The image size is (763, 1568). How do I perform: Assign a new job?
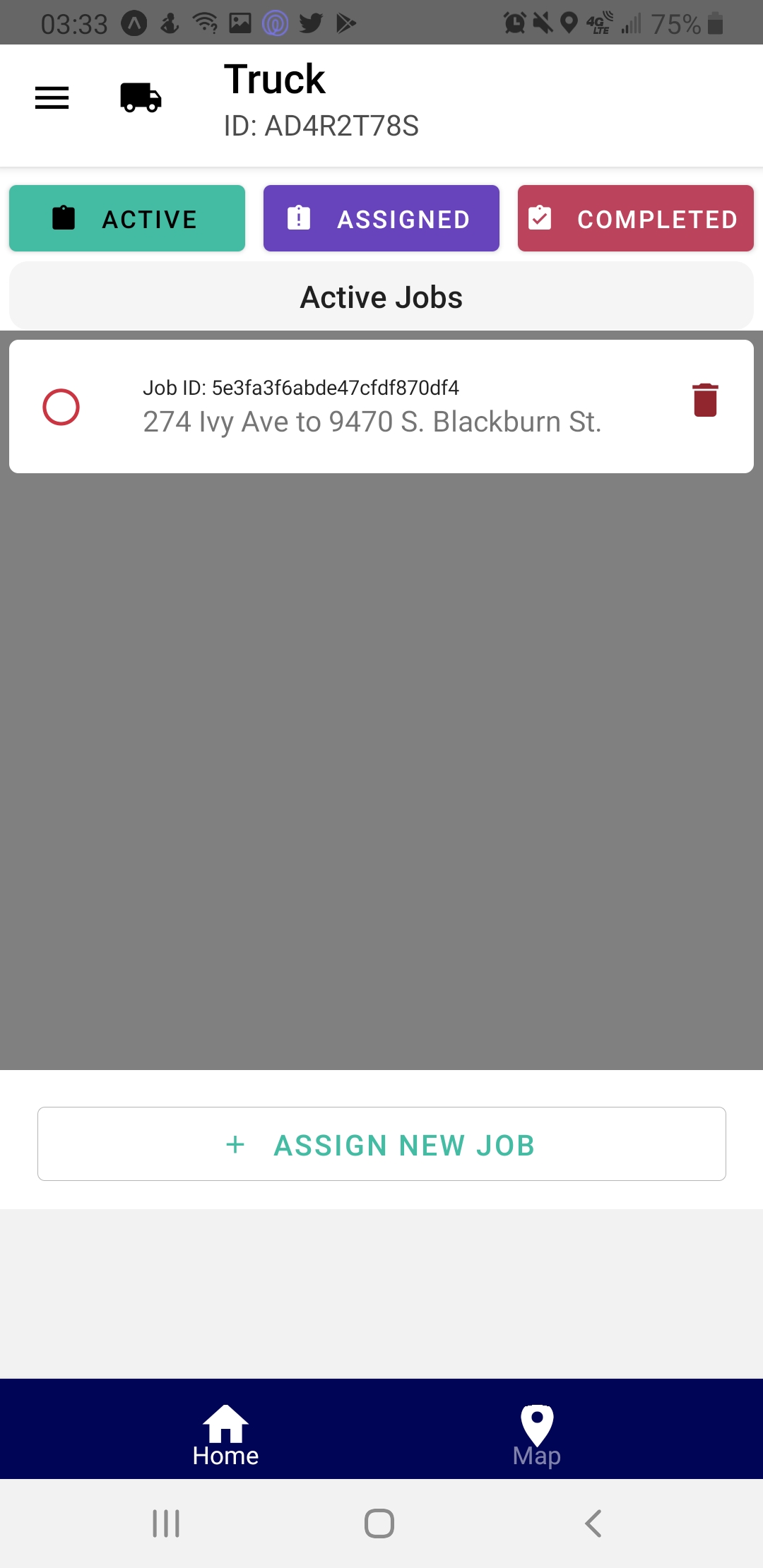pos(381,1144)
